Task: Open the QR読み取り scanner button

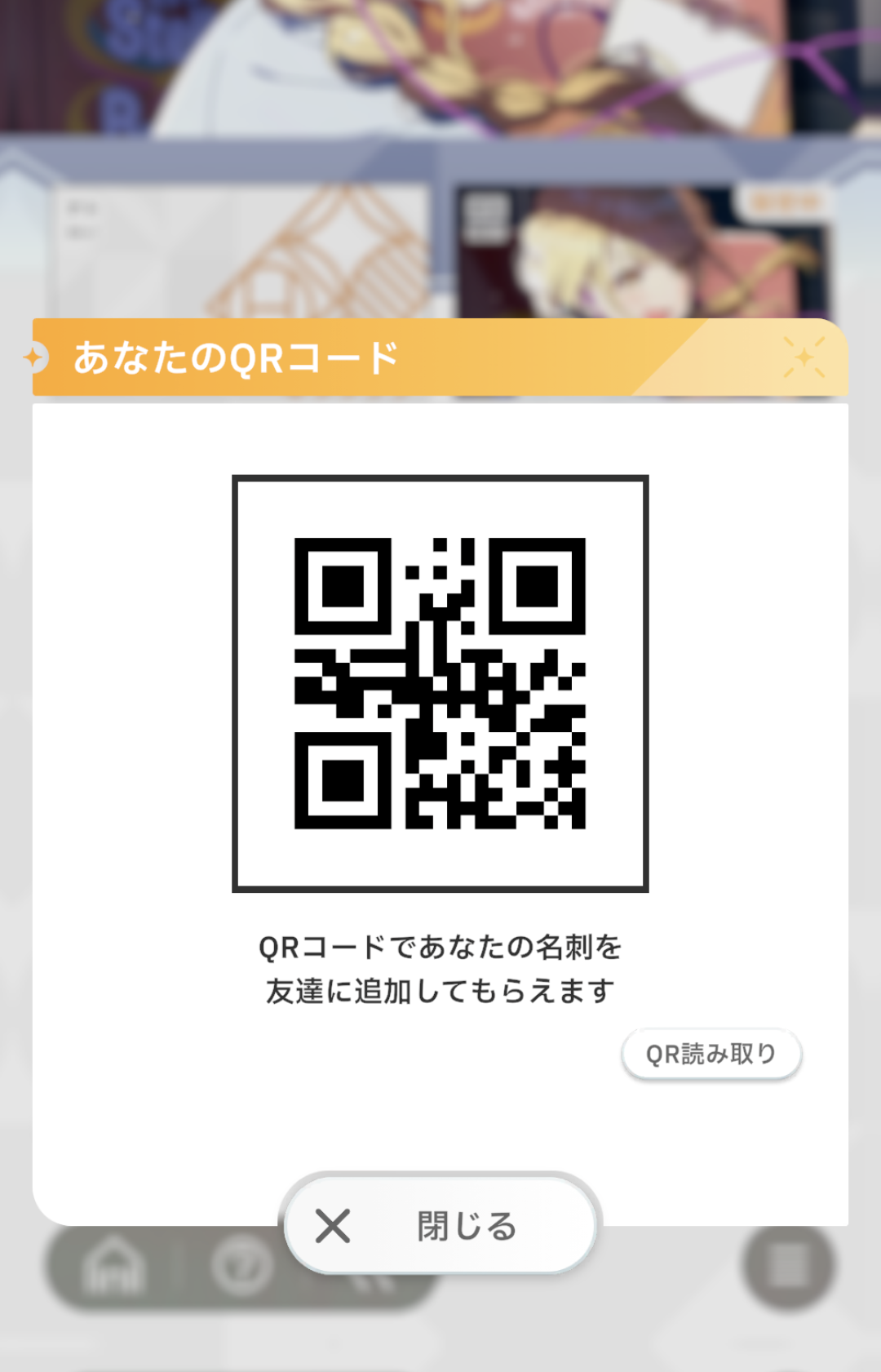Action: coord(711,1054)
